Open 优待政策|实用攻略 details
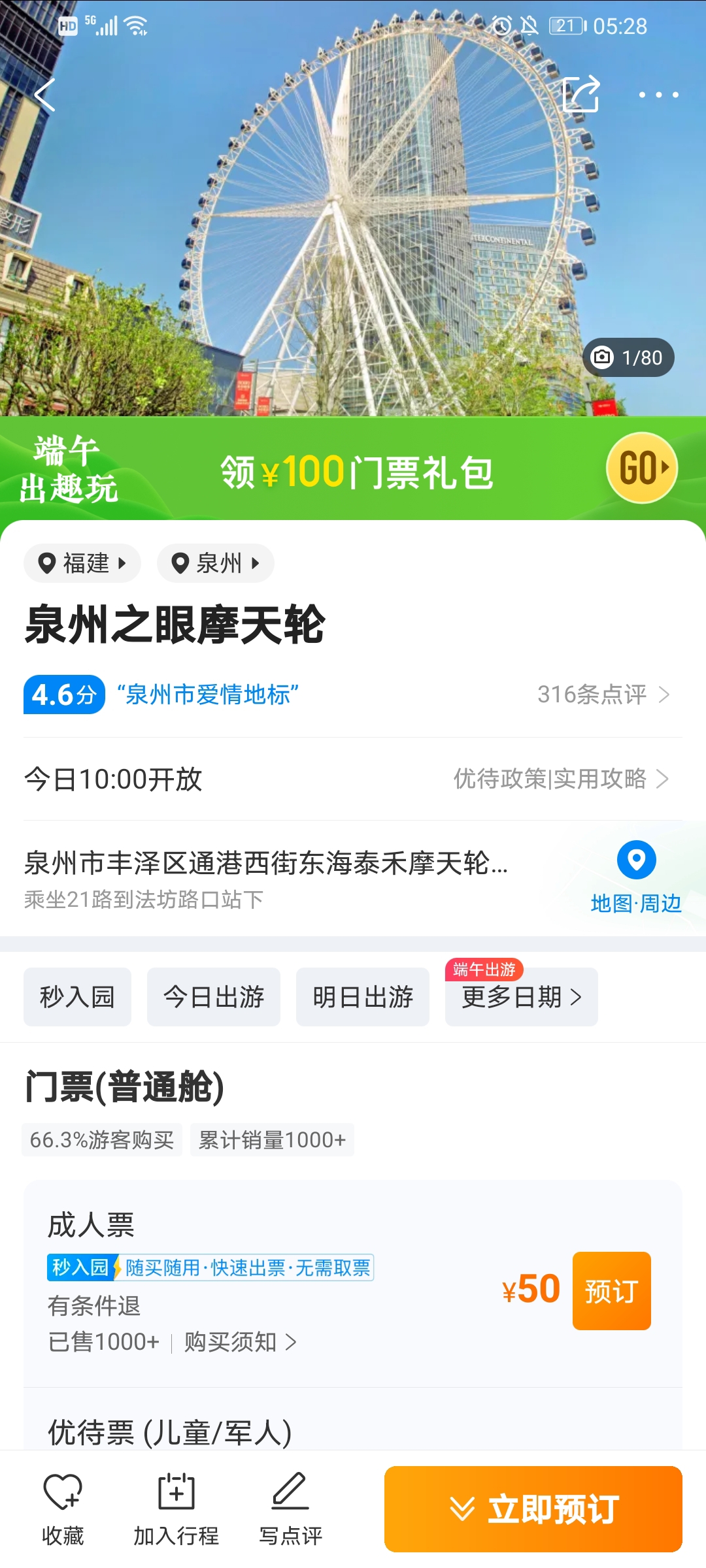 (561, 779)
